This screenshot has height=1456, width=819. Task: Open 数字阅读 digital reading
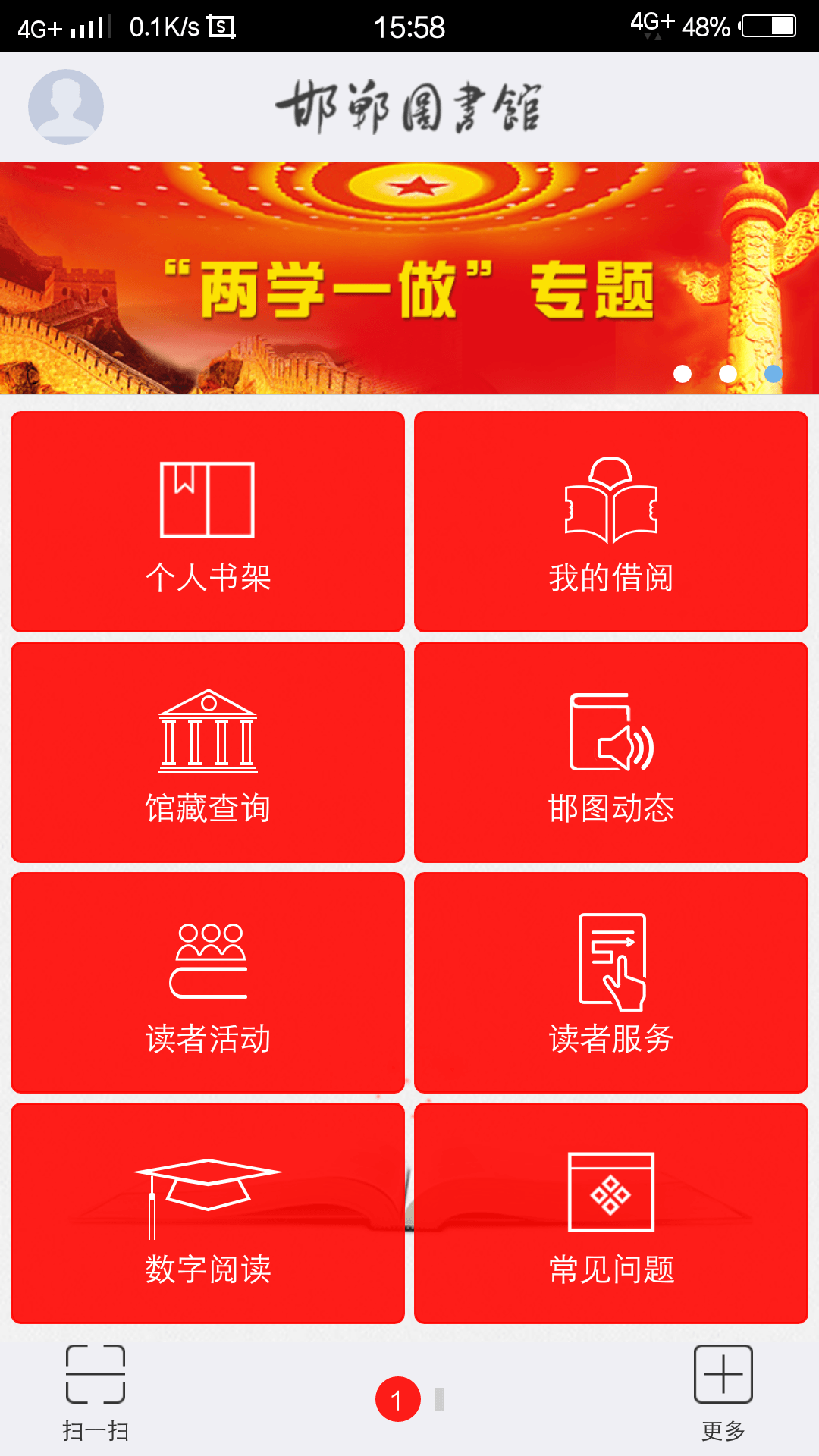coord(208,1213)
